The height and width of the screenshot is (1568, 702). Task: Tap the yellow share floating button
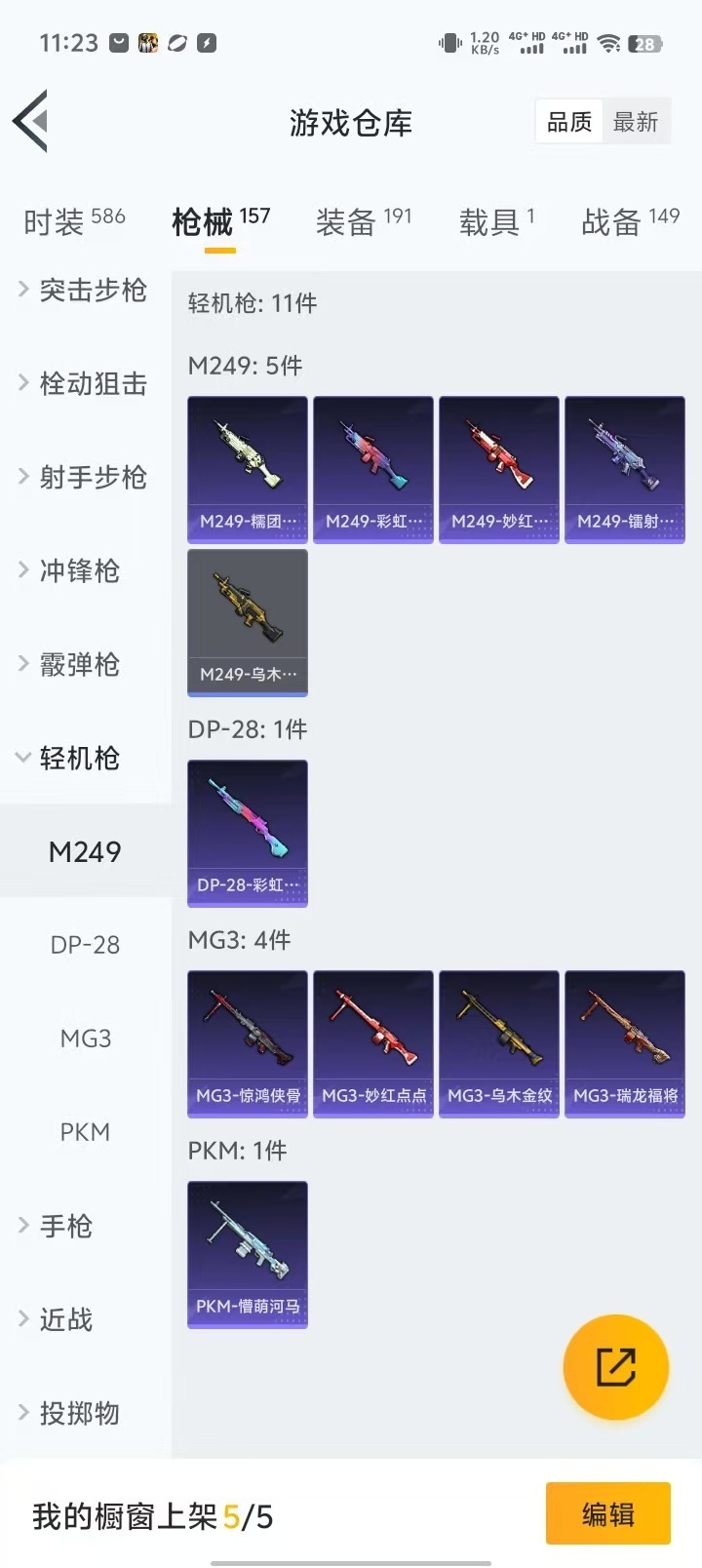[615, 1367]
